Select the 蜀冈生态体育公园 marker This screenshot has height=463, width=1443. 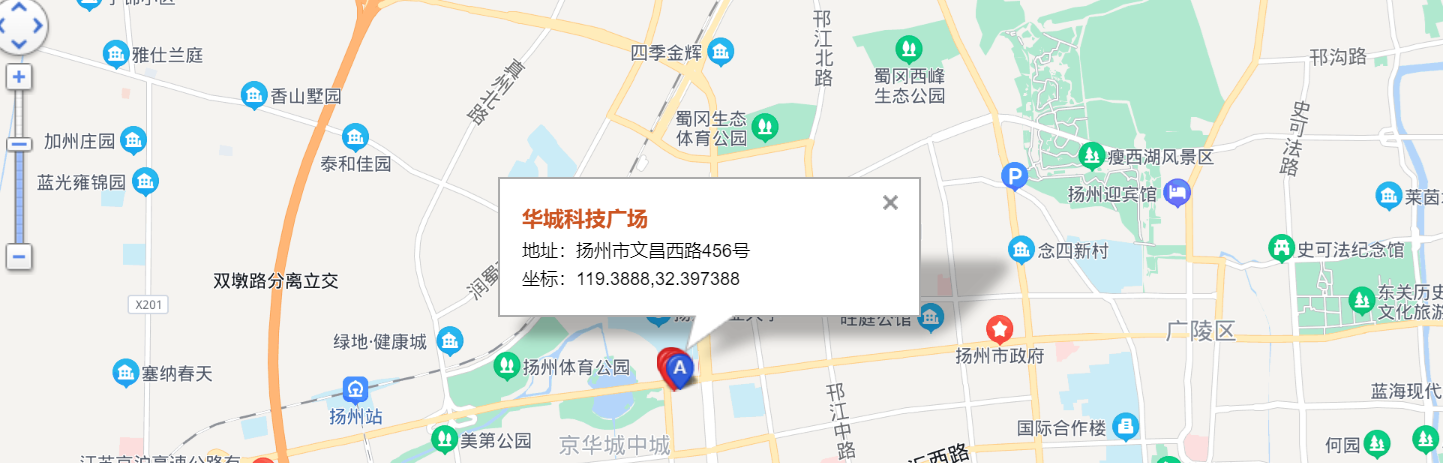coord(765,126)
